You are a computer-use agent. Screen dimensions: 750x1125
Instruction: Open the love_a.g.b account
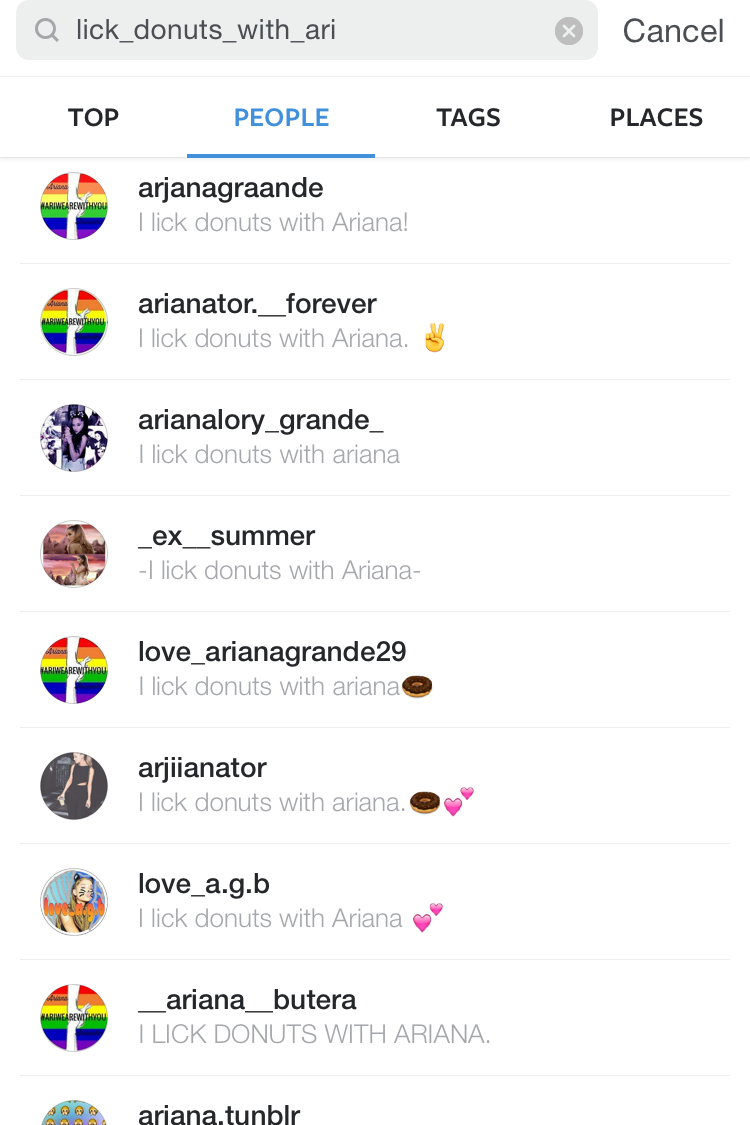point(204,900)
